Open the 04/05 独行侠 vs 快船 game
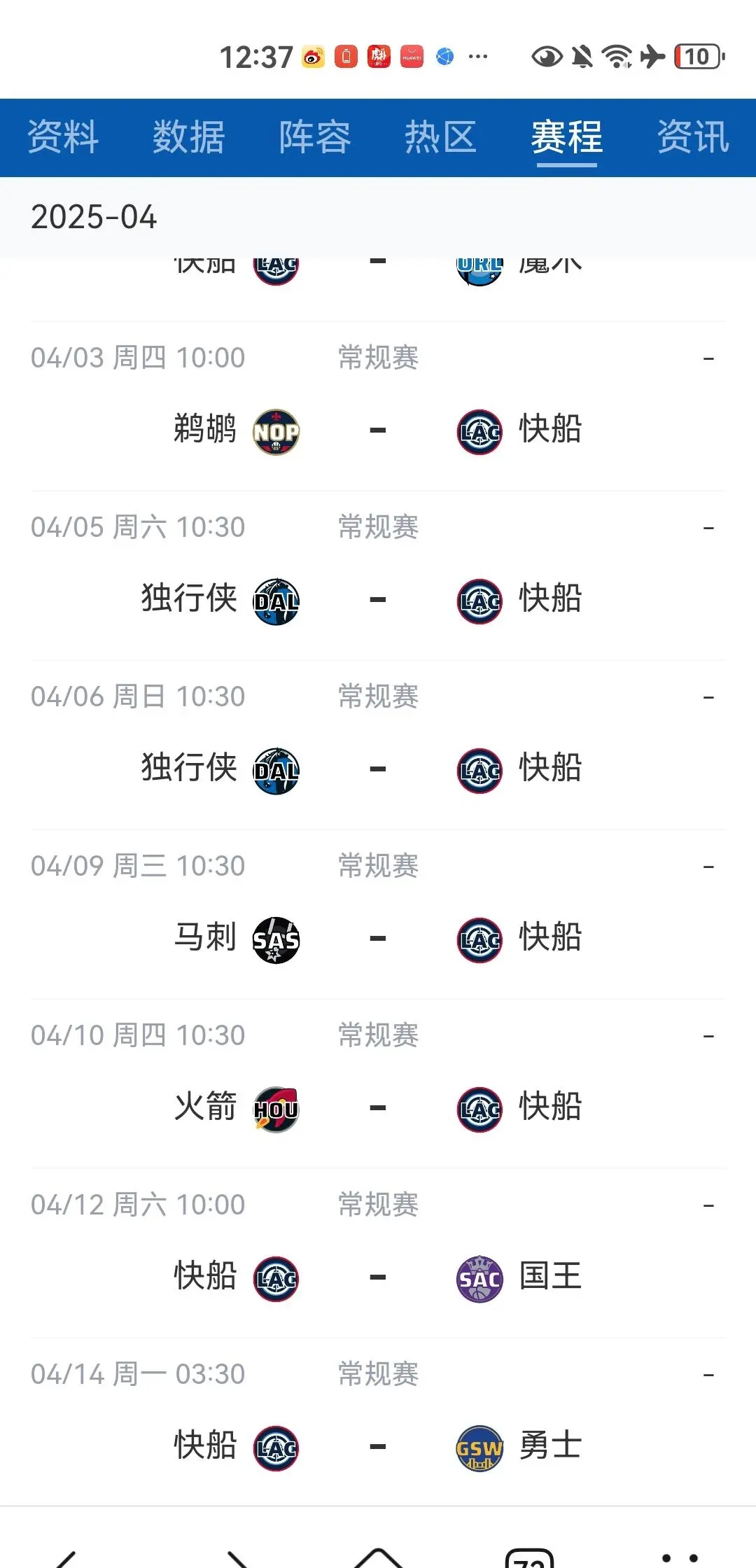756x1568 pixels. (378, 575)
